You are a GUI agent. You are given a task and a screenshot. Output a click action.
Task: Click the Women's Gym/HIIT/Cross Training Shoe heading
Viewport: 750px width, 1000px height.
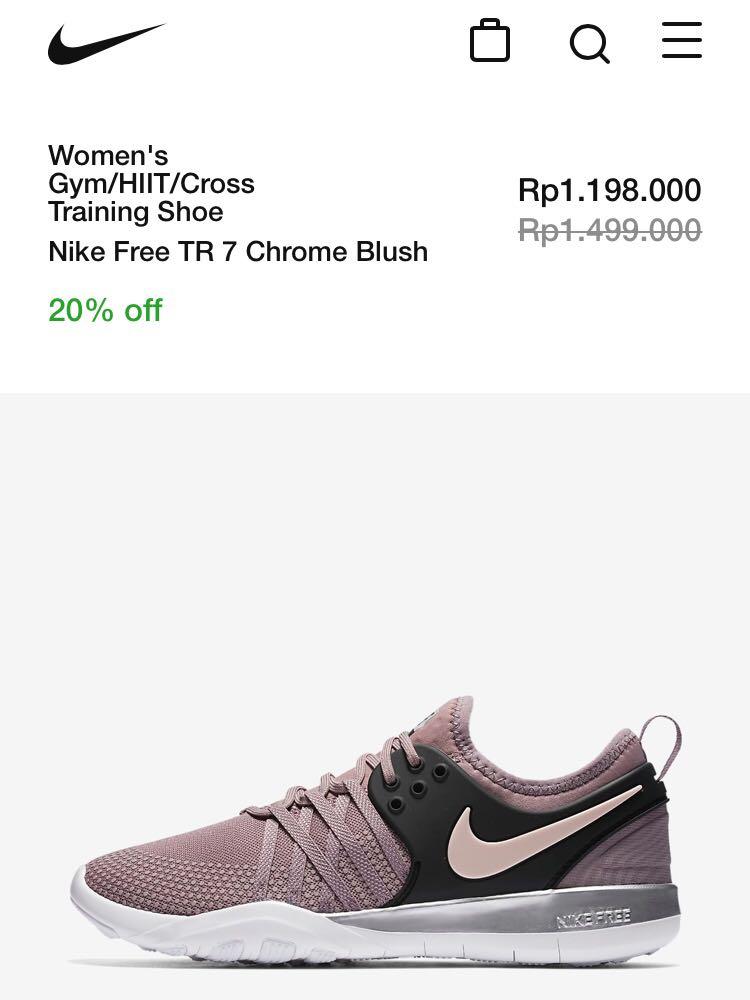[x=152, y=184]
